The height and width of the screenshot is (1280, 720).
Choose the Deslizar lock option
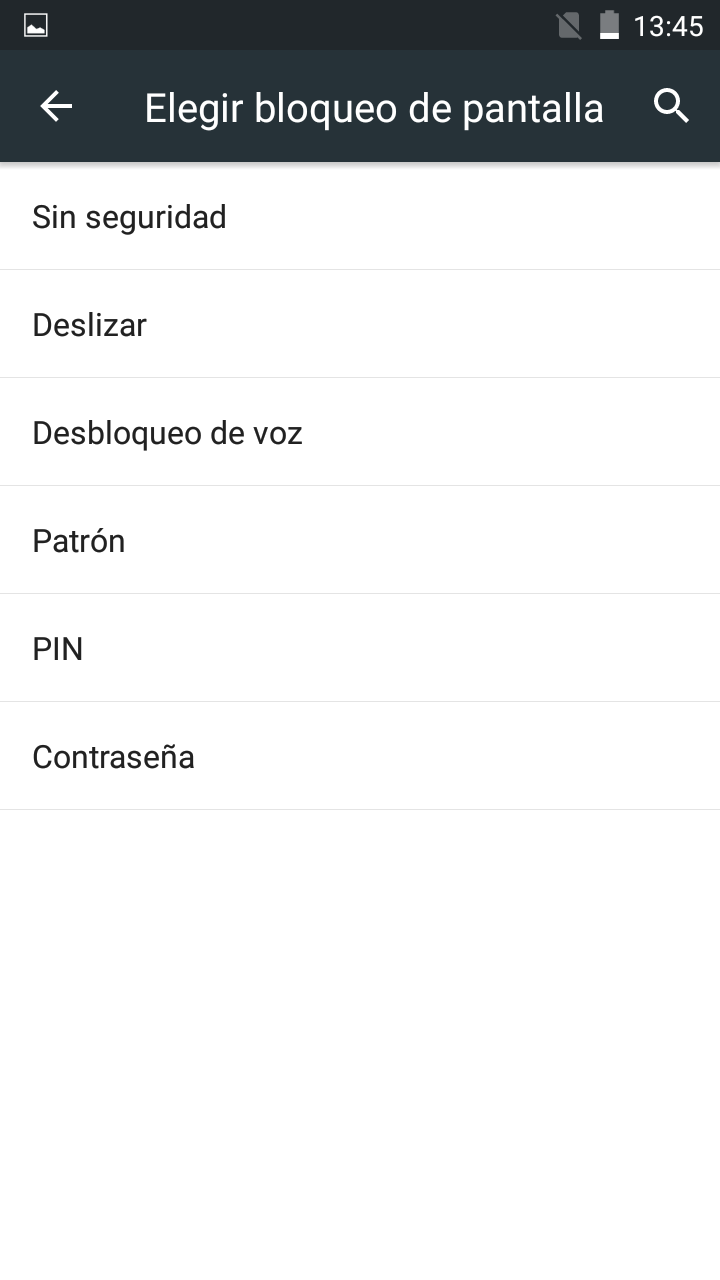click(x=360, y=324)
